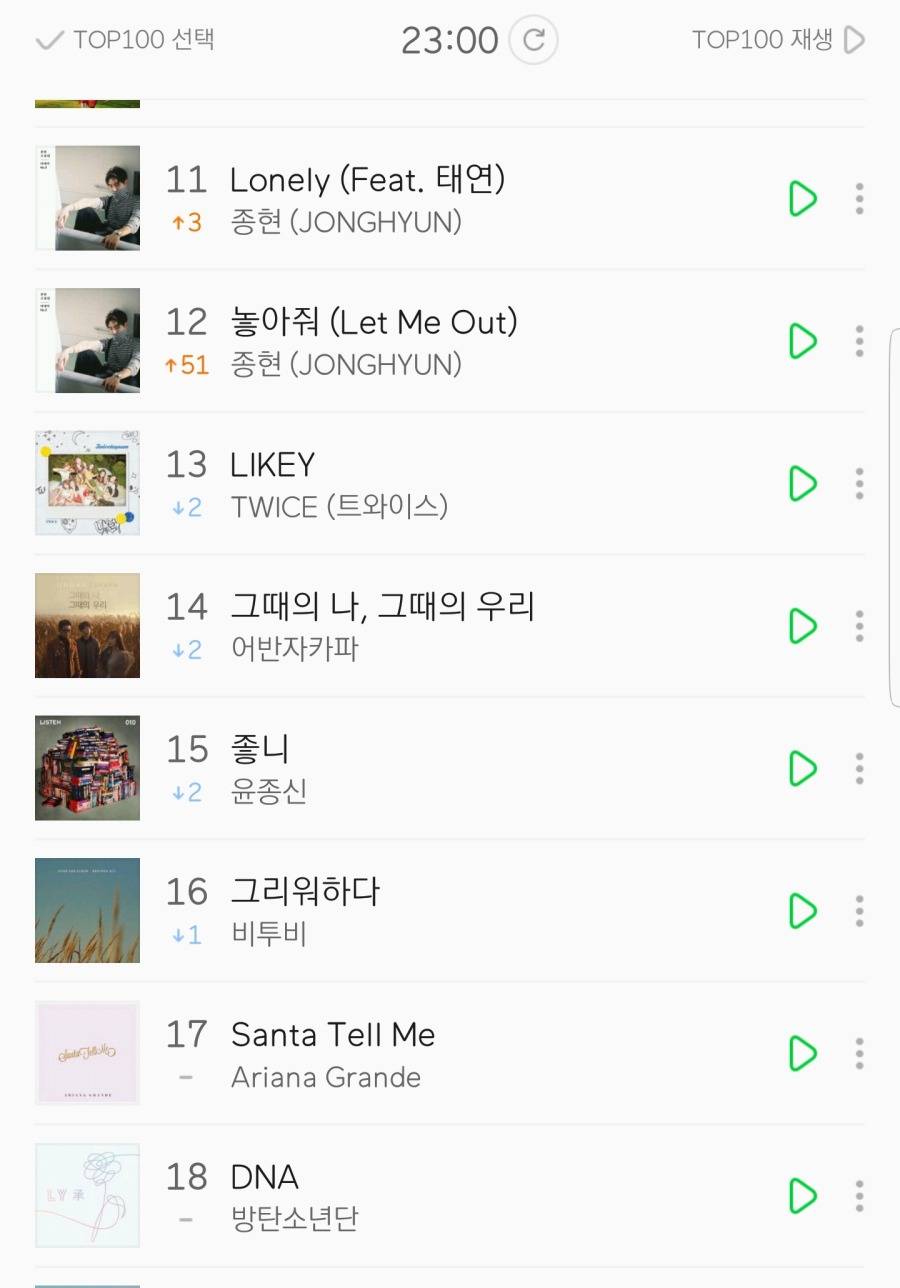
Task: Open more options for Santa Tell Me
Action: point(859,1053)
